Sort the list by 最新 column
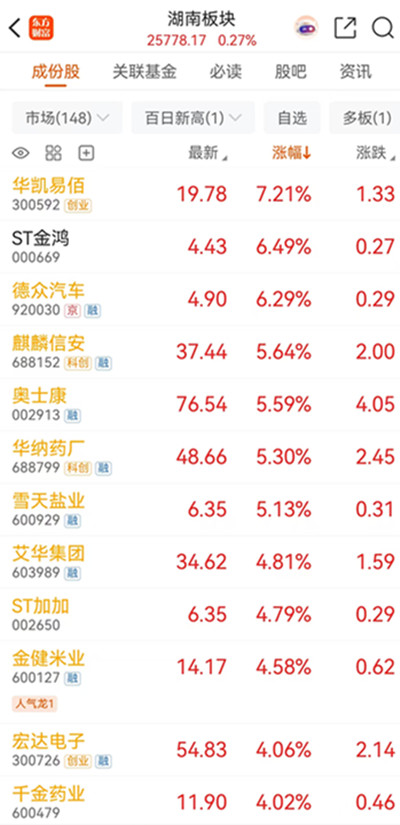 coord(208,153)
